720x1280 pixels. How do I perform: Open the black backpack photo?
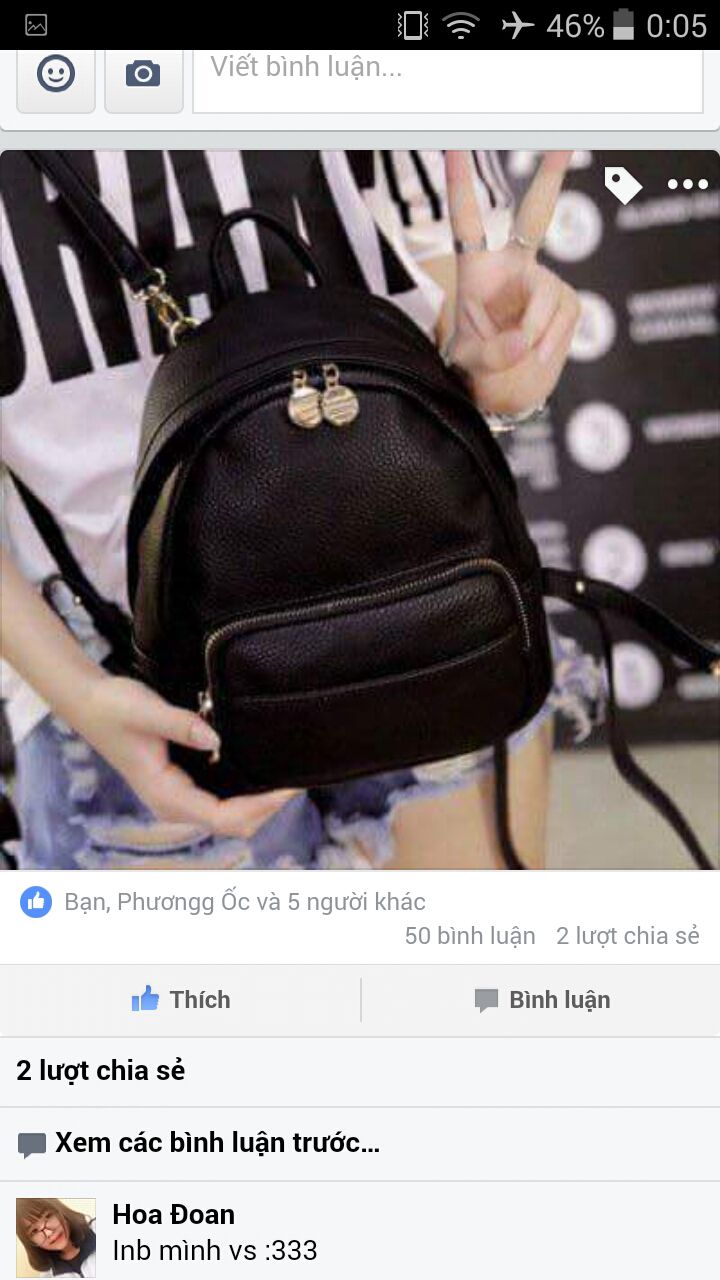pyautogui.click(x=360, y=510)
